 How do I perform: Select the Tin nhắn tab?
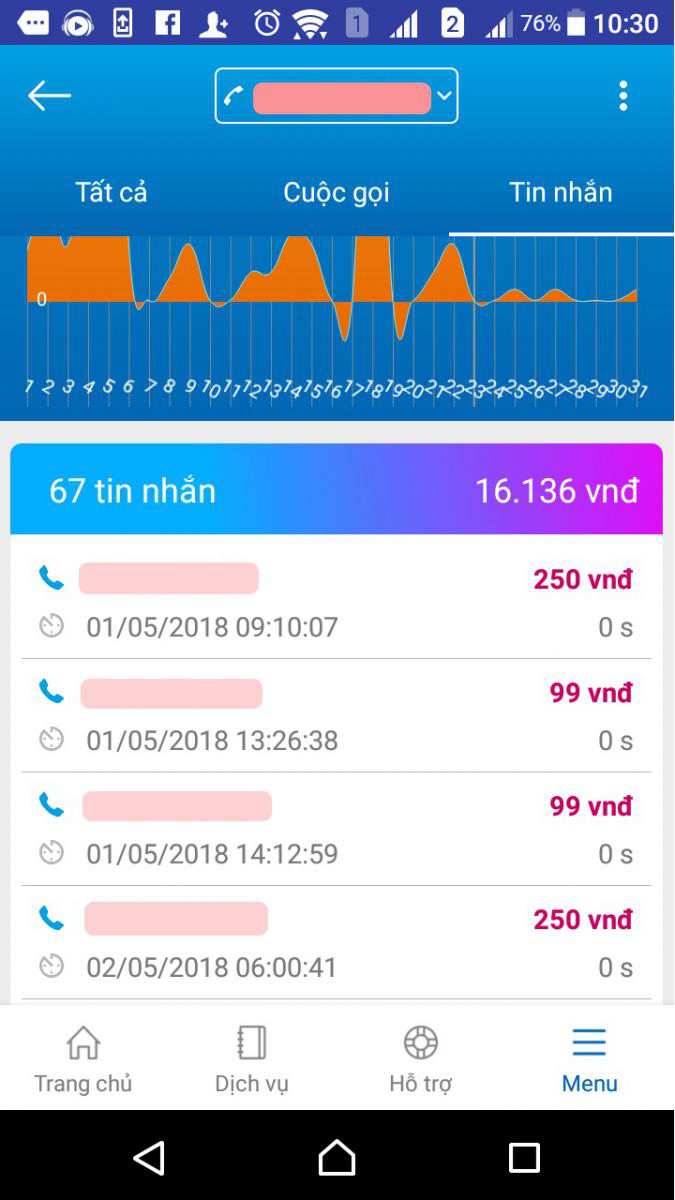(561, 192)
